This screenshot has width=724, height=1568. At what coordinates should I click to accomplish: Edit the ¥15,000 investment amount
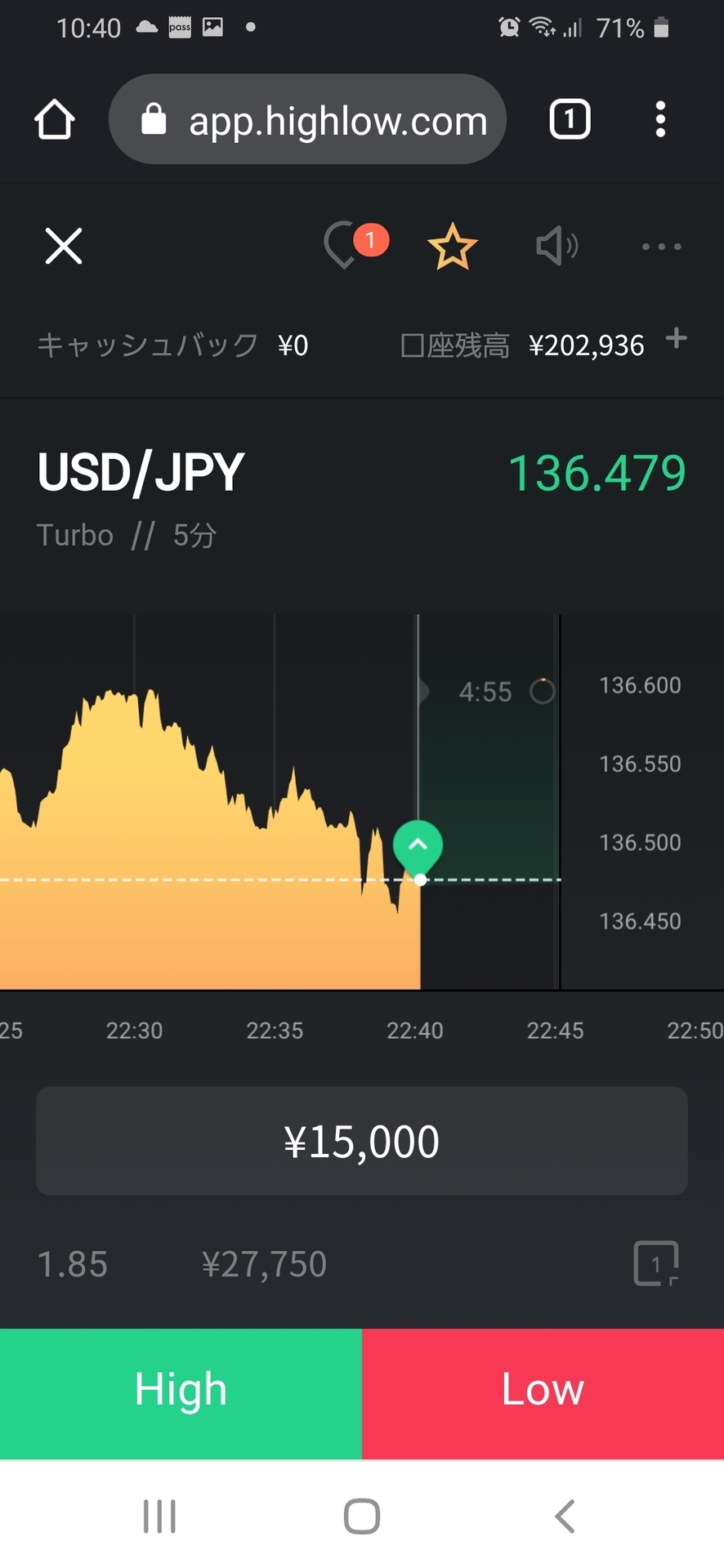(x=361, y=1141)
